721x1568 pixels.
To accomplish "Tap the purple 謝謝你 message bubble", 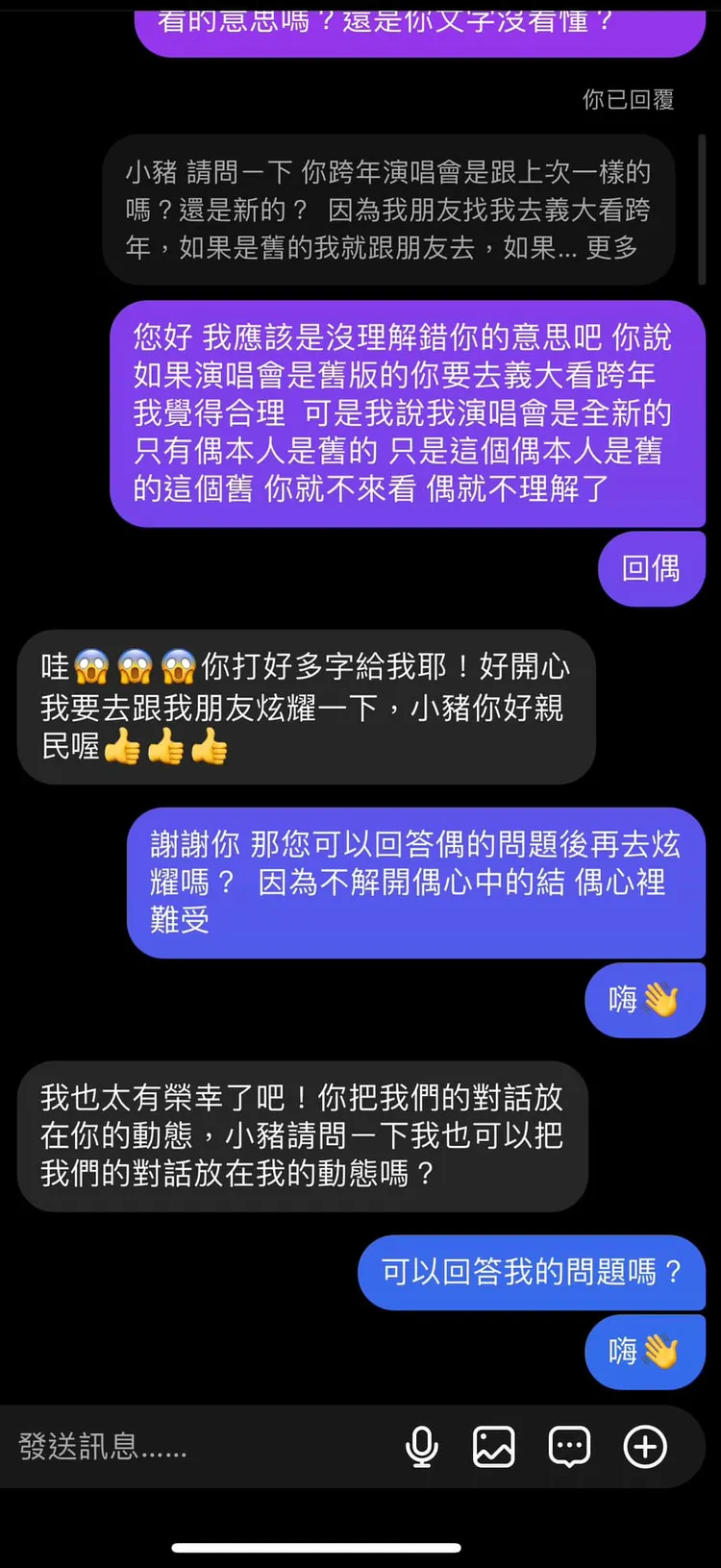I will point(418,884).
